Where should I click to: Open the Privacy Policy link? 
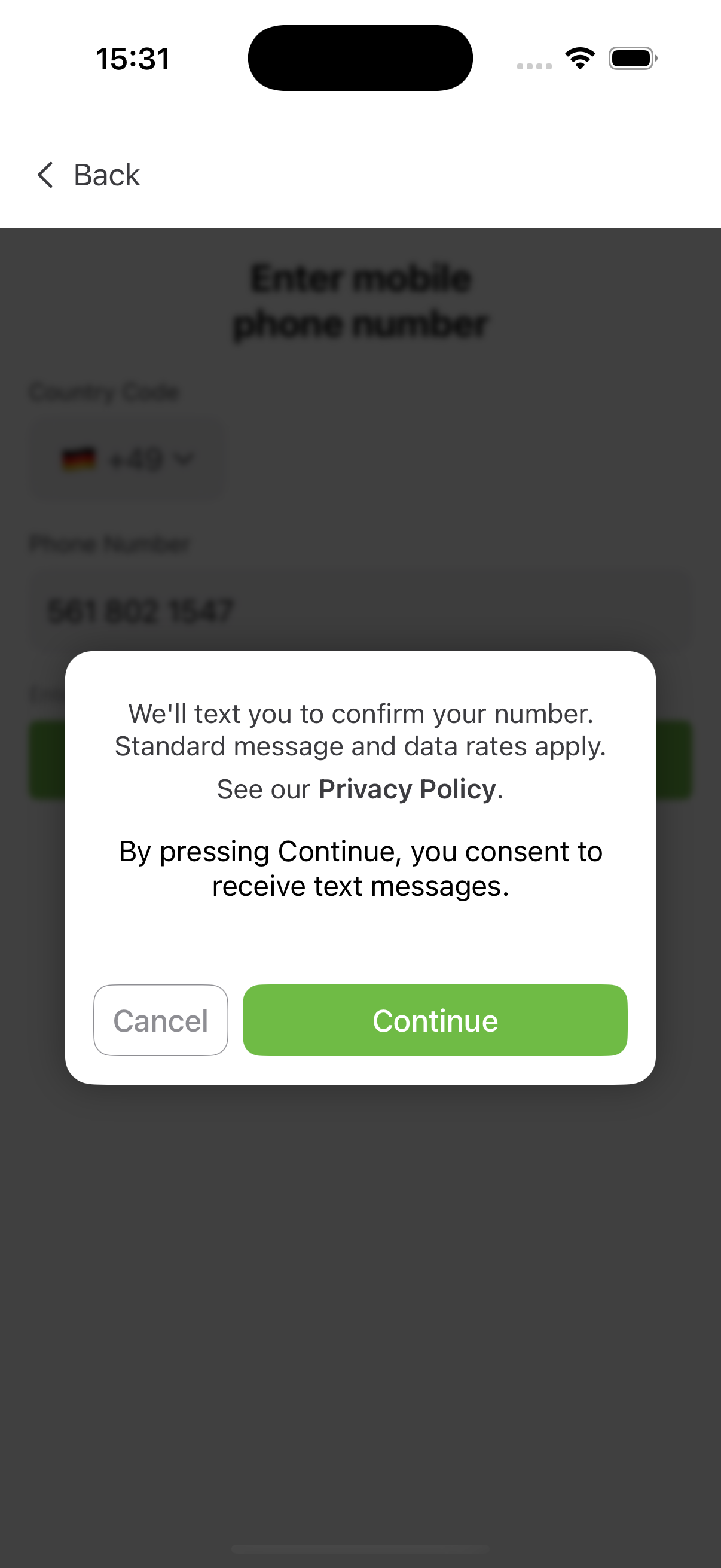(x=407, y=789)
